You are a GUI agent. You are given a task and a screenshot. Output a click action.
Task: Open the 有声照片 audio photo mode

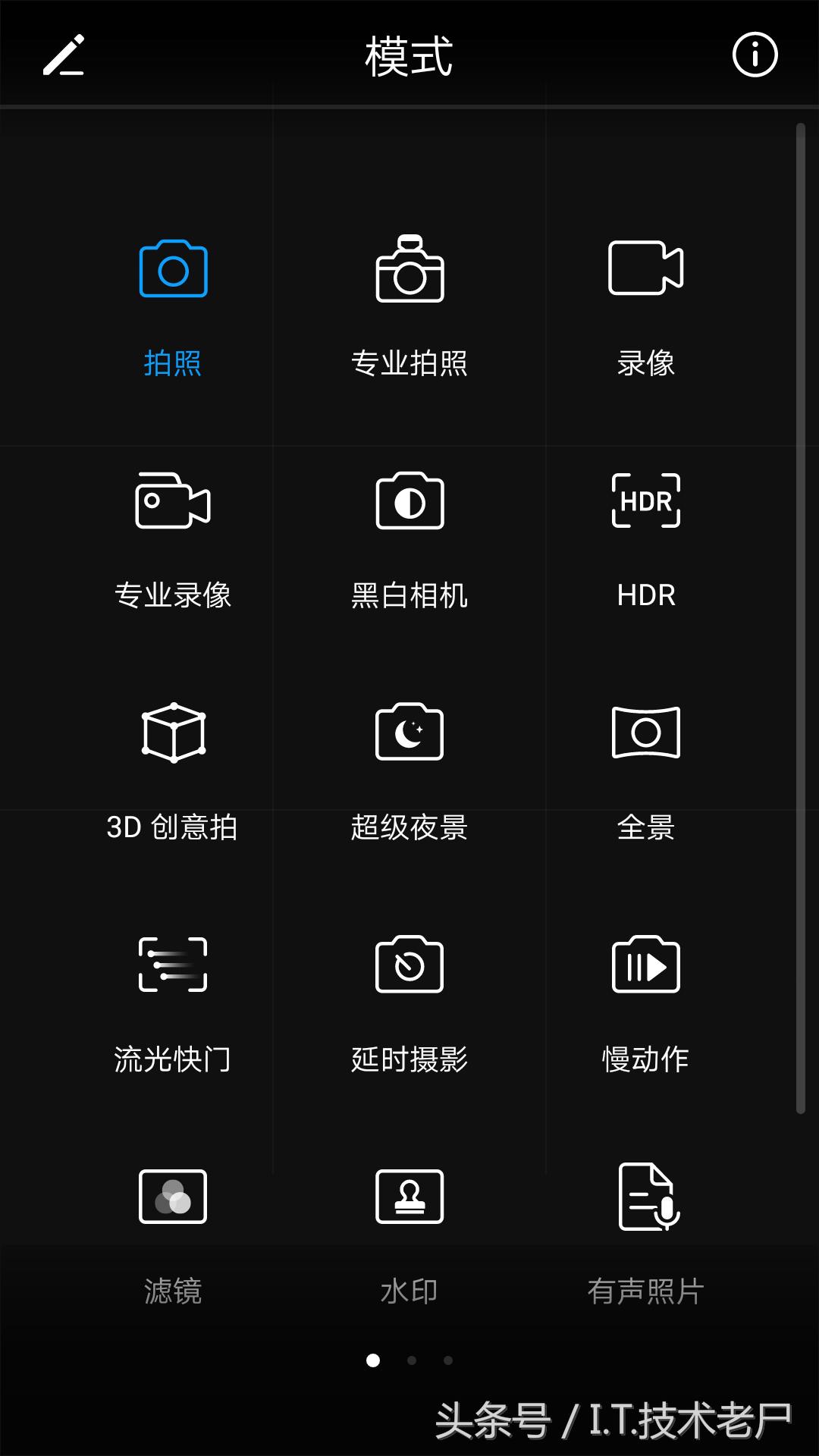pos(647,1228)
